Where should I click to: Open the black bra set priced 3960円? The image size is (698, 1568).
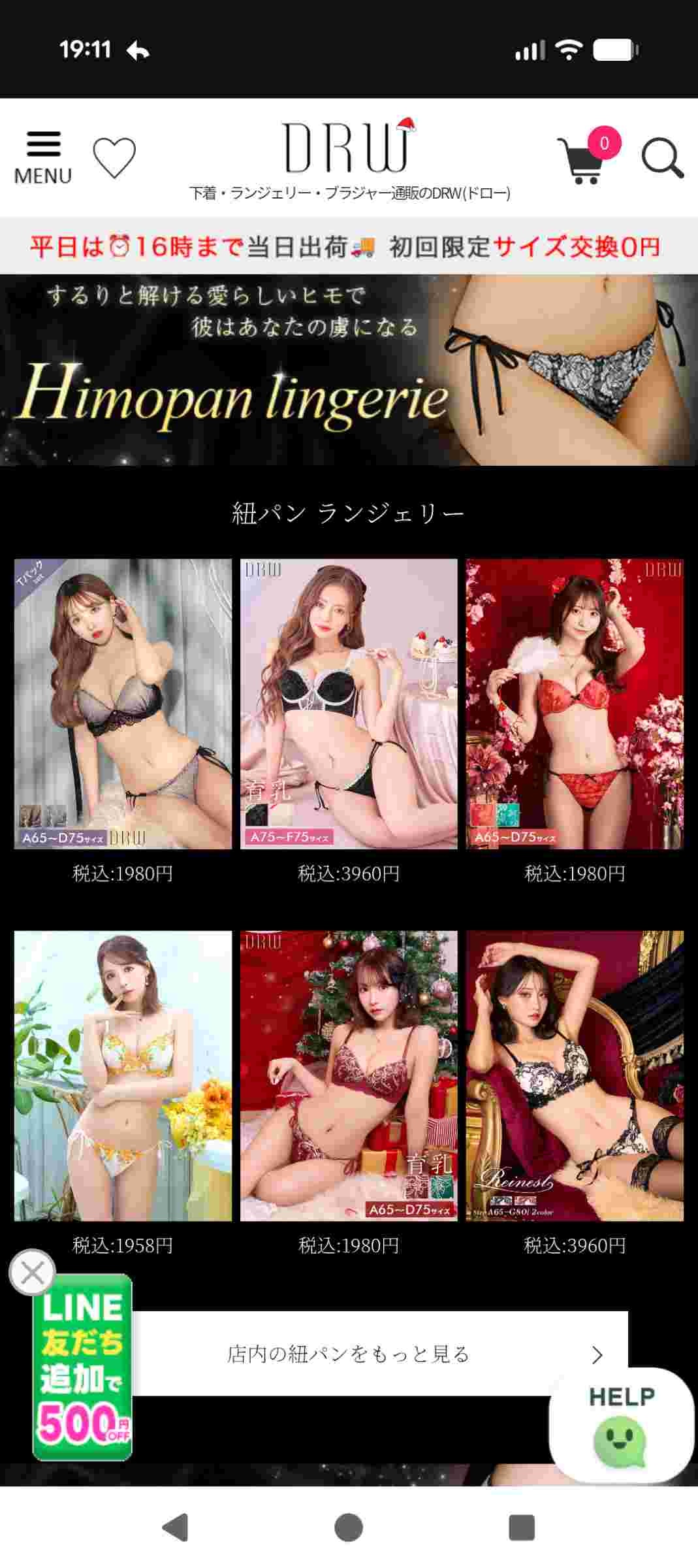(x=349, y=704)
